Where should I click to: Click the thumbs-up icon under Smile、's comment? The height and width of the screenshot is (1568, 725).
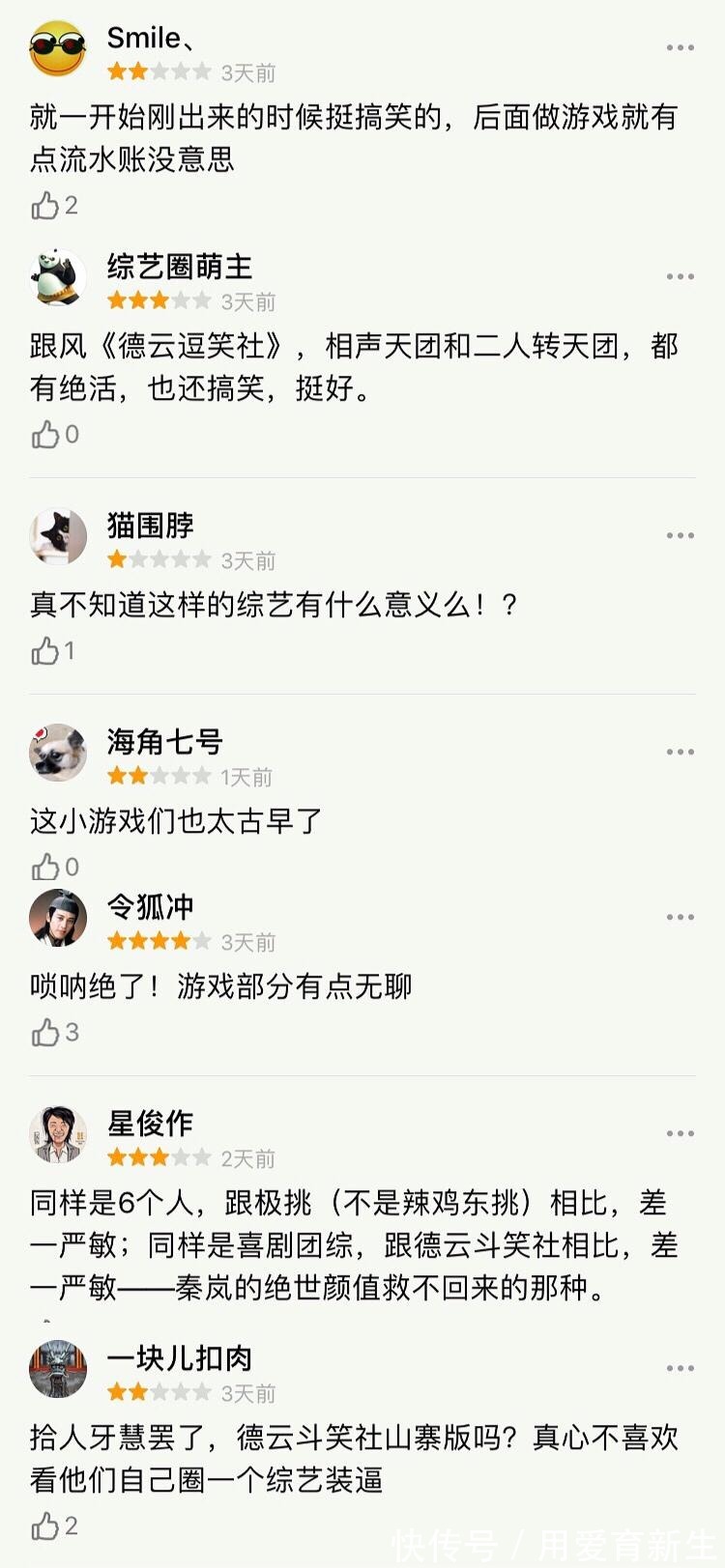point(43,202)
